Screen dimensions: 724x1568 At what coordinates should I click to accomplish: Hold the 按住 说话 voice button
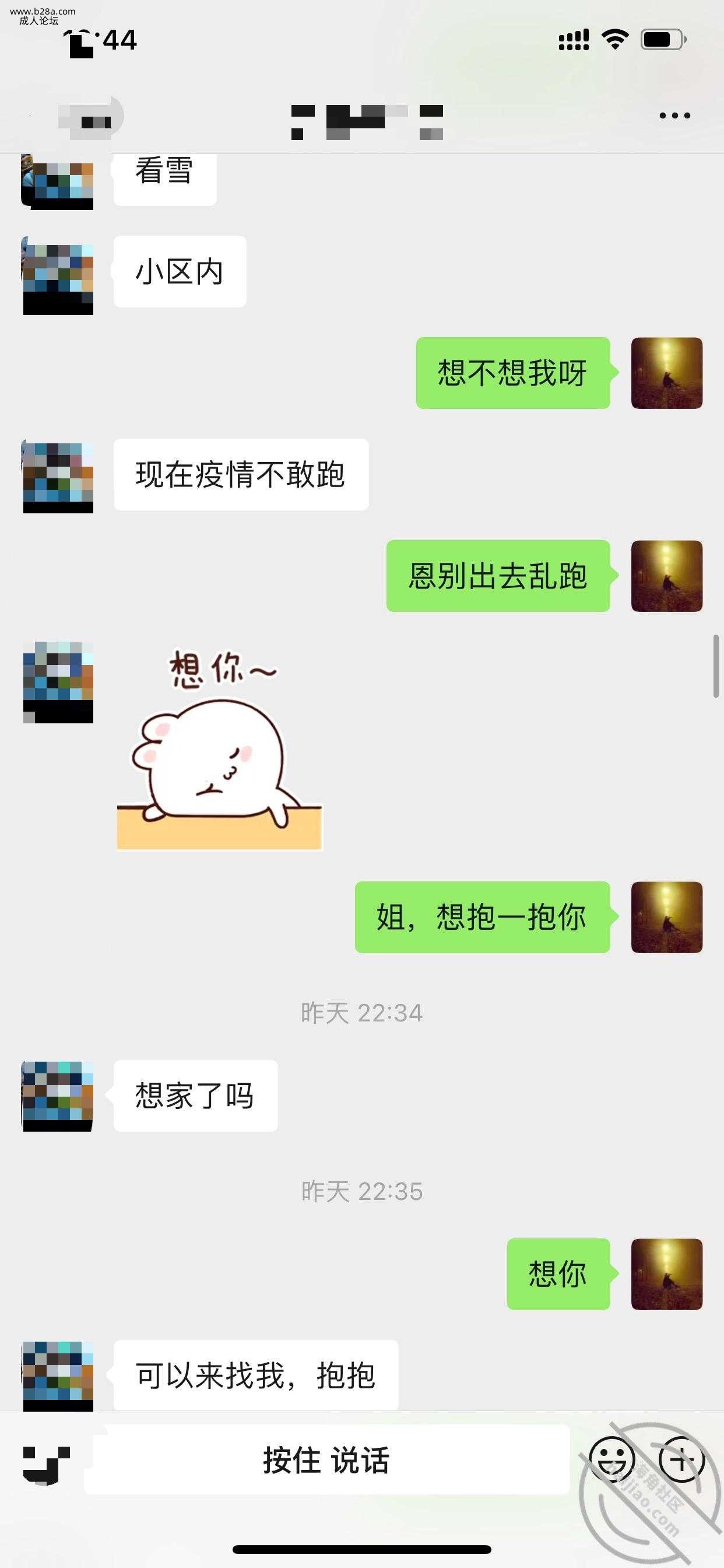(x=326, y=1460)
